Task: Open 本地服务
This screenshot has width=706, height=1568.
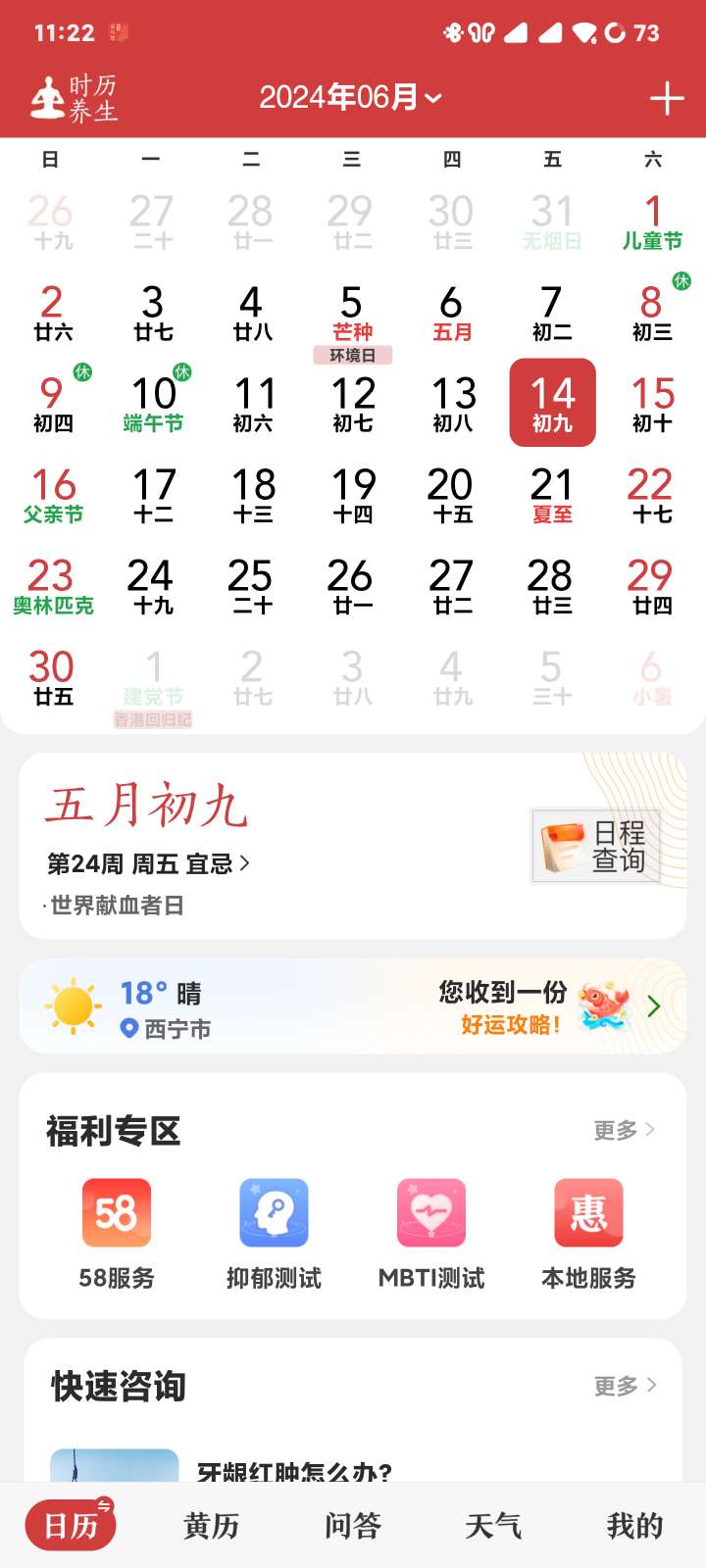Action: pyautogui.click(x=588, y=1232)
